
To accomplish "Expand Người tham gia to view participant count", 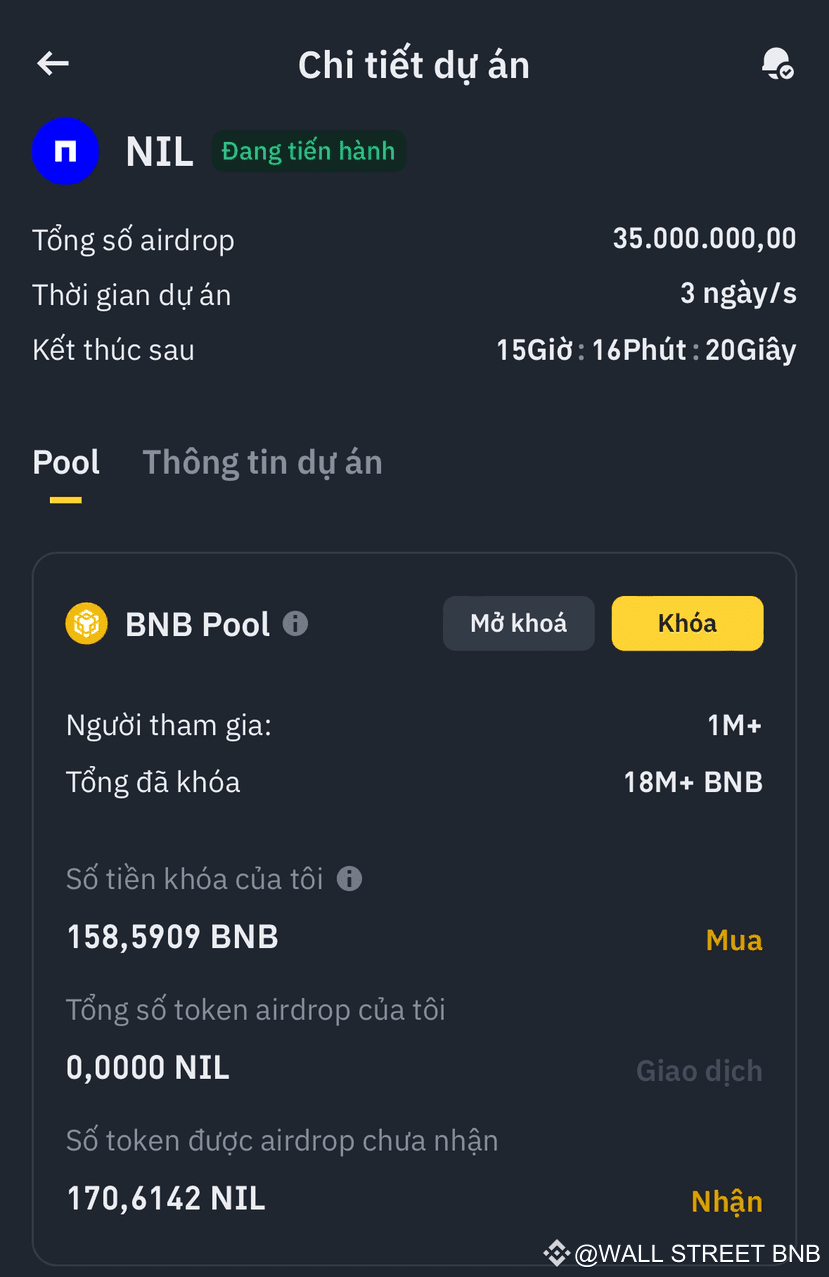I will (x=414, y=724).
